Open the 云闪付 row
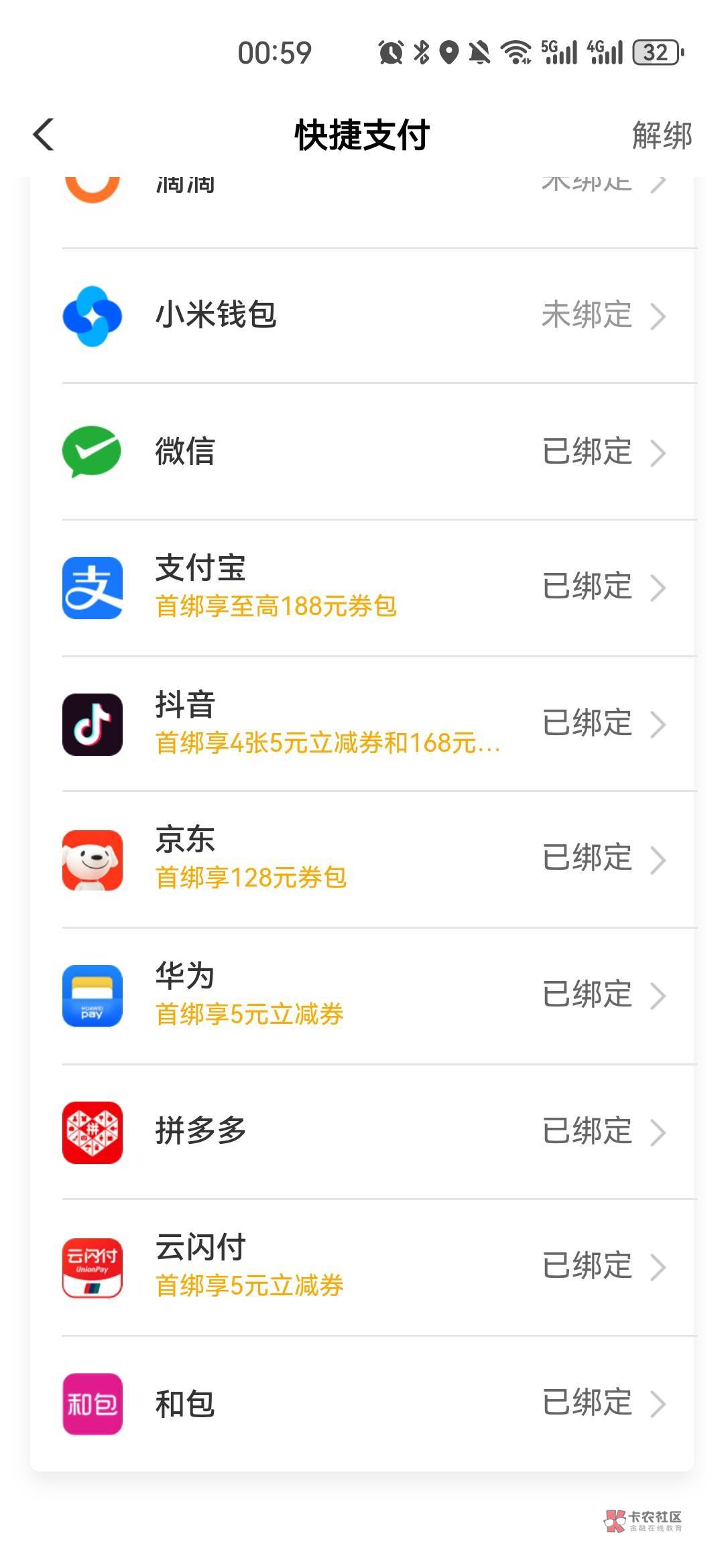Viewport: 724px width, 1568px height. click(362, 1268)
